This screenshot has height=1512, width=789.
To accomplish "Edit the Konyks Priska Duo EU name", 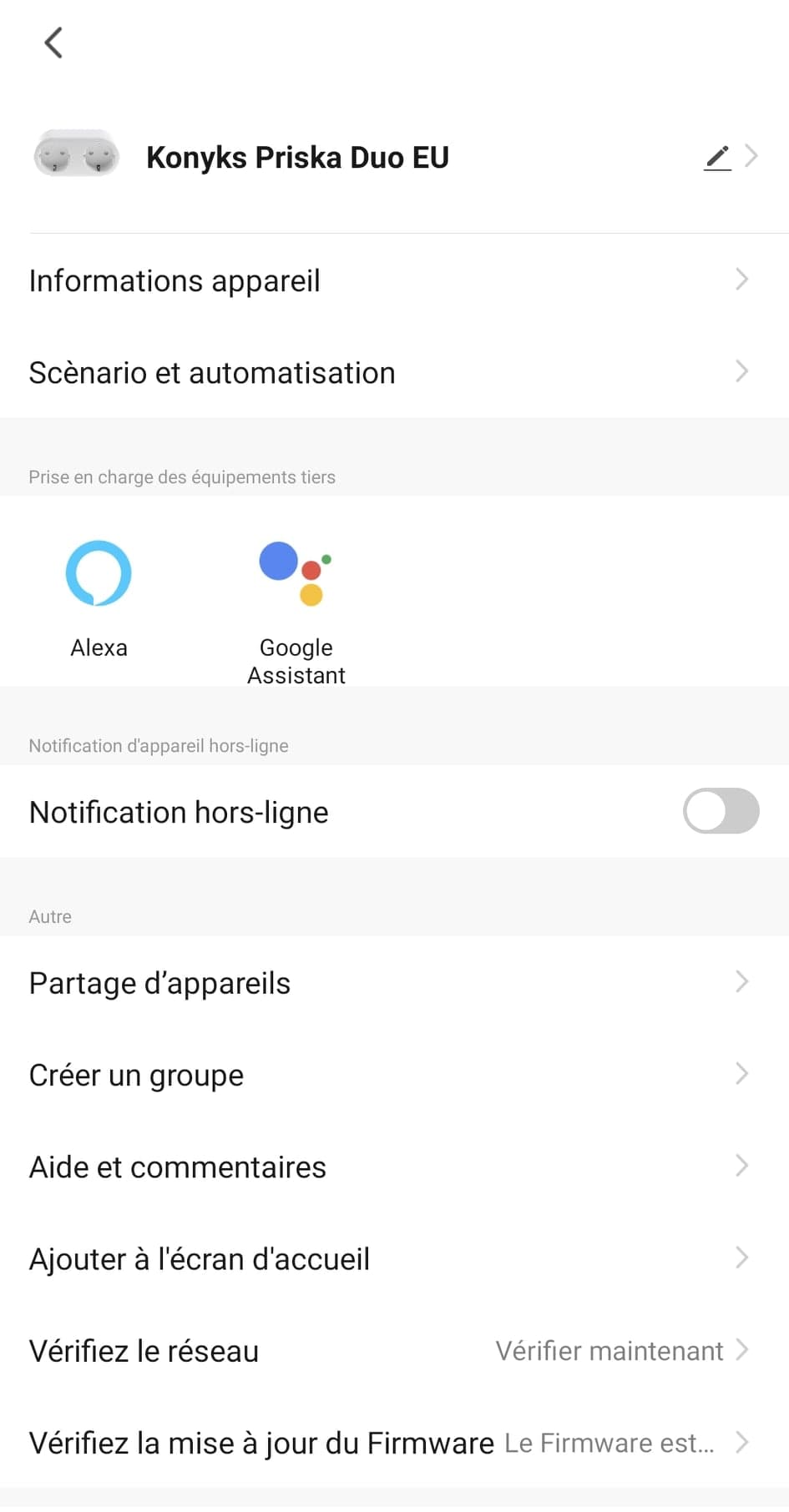I will point(717,157).
